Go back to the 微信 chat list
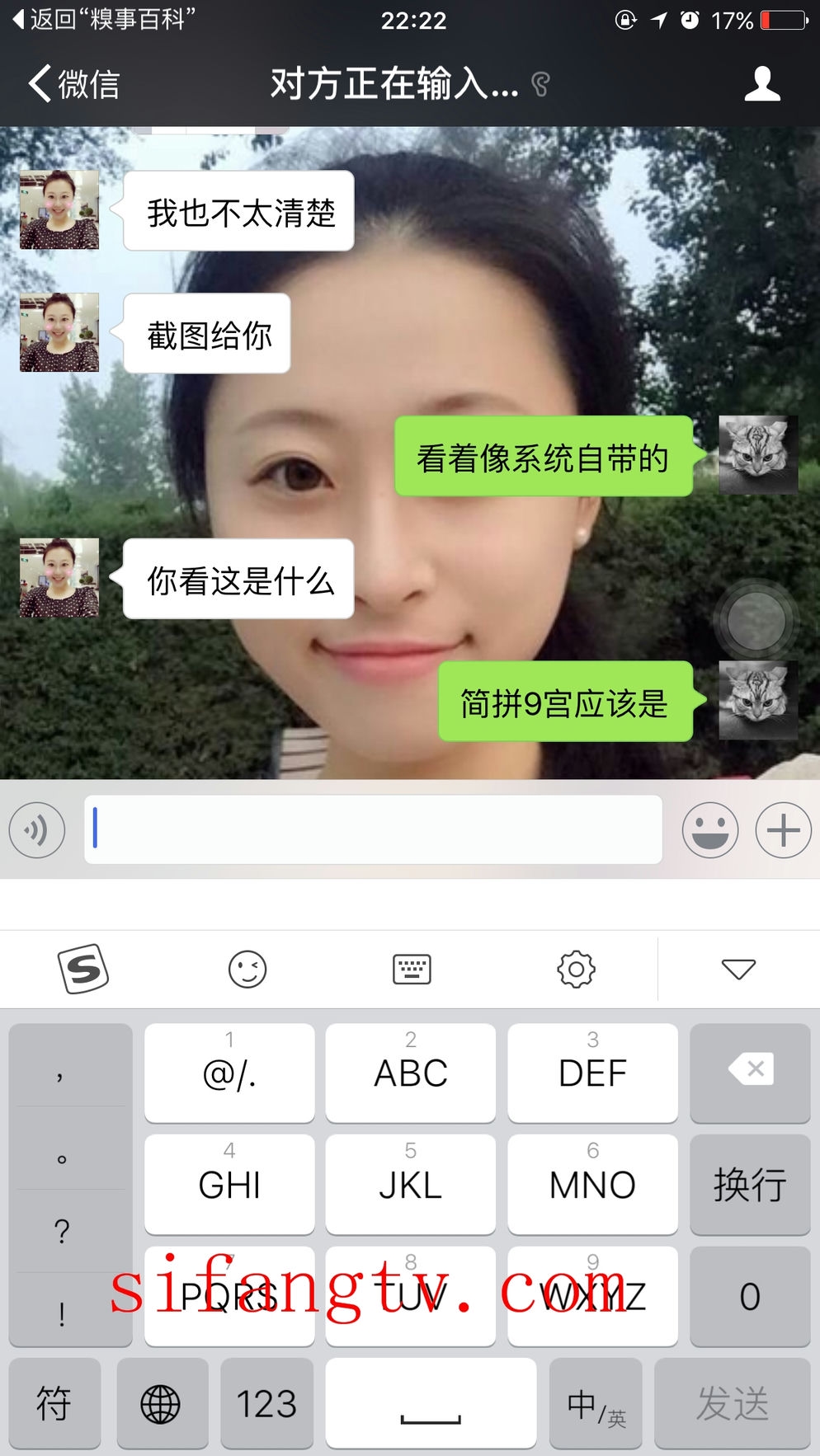 coord(74,84)
